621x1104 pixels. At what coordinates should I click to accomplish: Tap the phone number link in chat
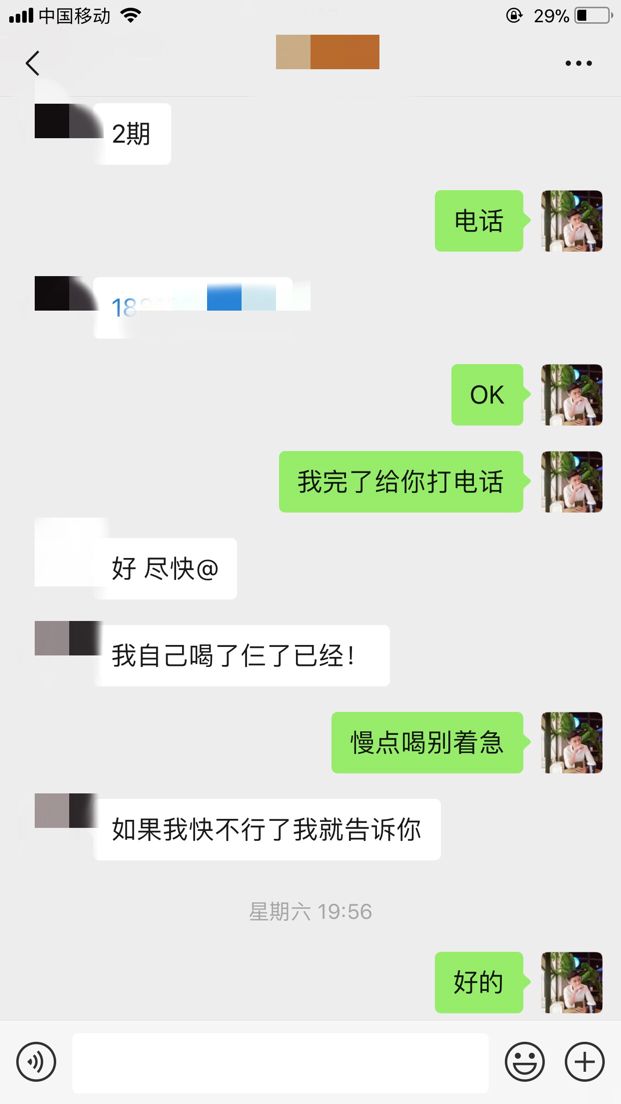point(194,307)
